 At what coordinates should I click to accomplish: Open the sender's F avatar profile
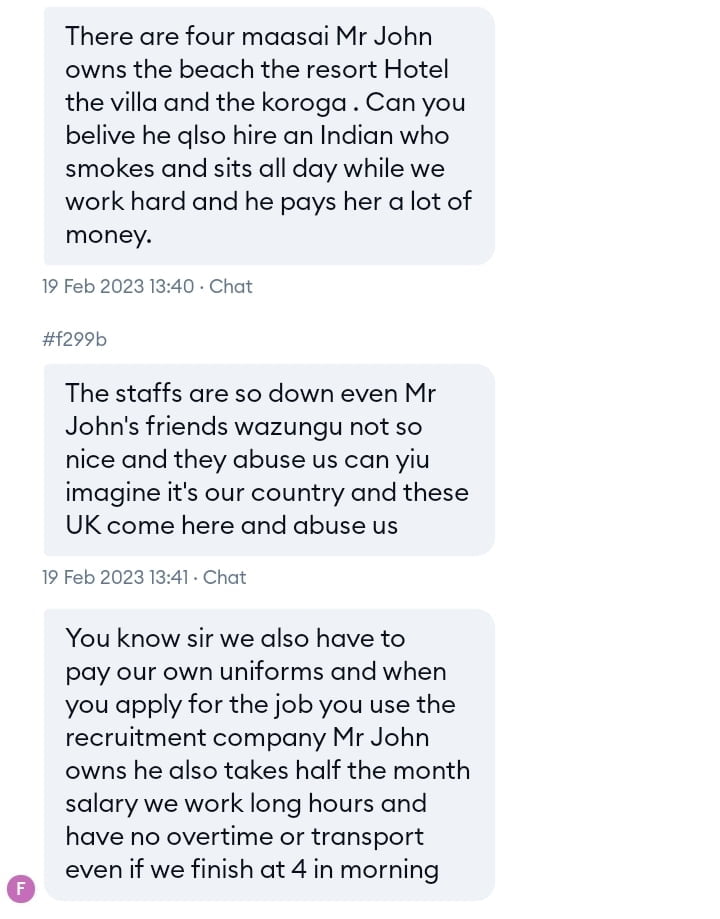(x=21, y=888)
